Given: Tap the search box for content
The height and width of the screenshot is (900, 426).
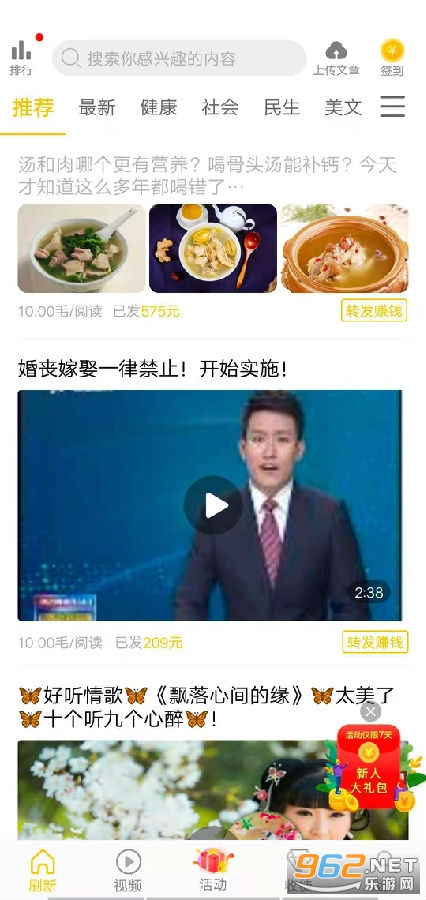Looking at the screenshot, I should [x=179, y=58].
